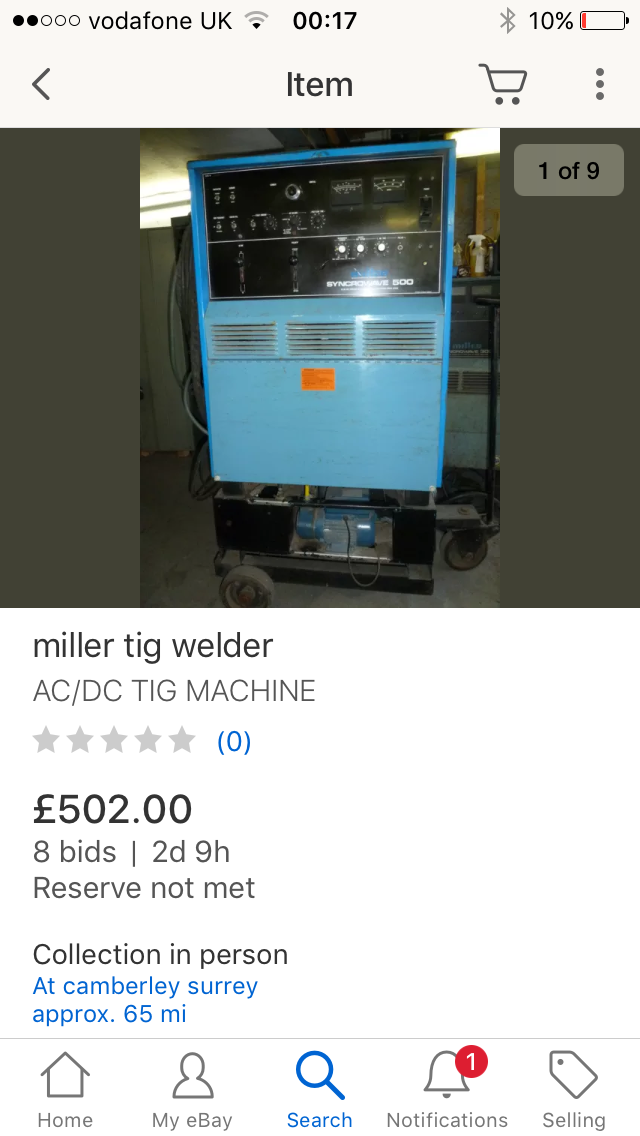Go back using the top-left arrow
640x1136 pixels.
[x=41, y=84]
